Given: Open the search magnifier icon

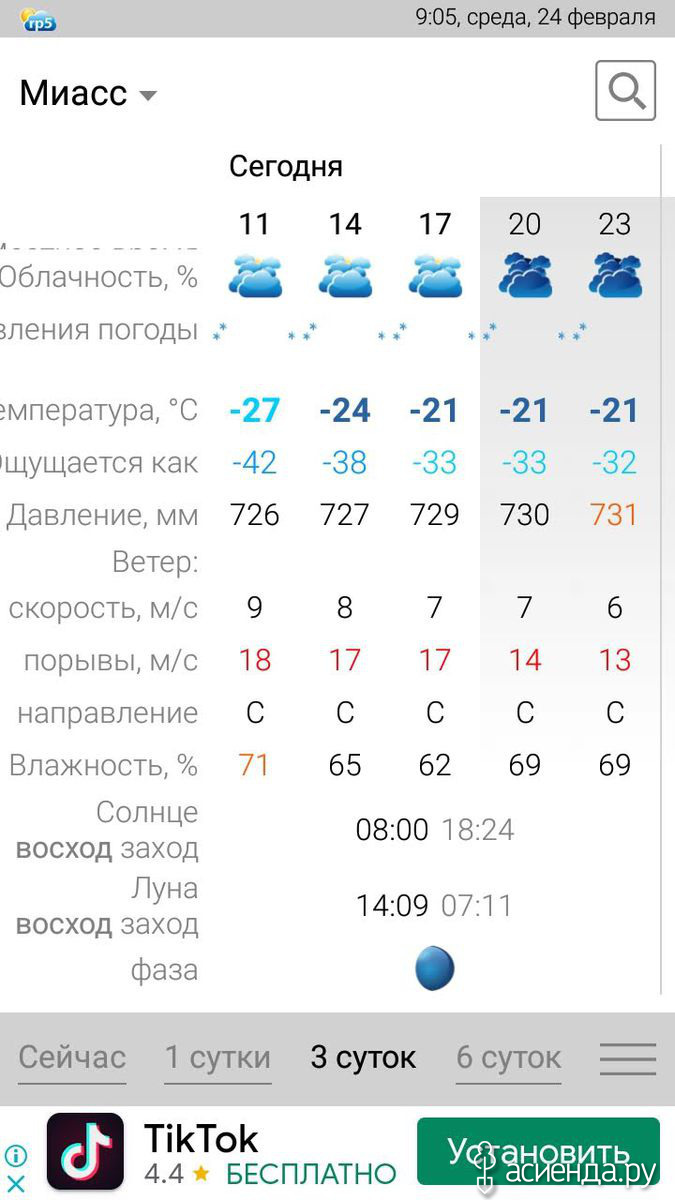Looking at the screenshot, I should click(x=626, y=91).
